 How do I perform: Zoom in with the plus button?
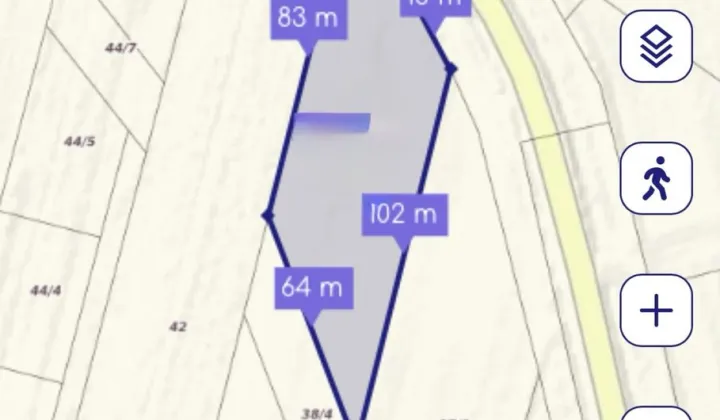coord(656,311)
